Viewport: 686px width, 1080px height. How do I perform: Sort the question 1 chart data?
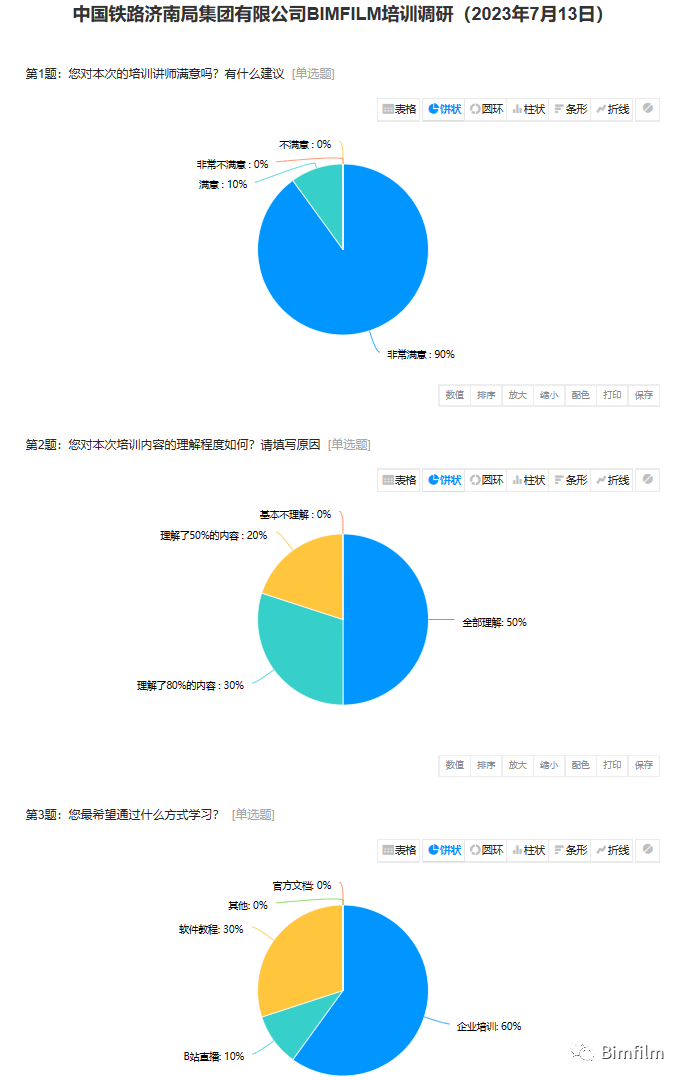click(486, 395)
